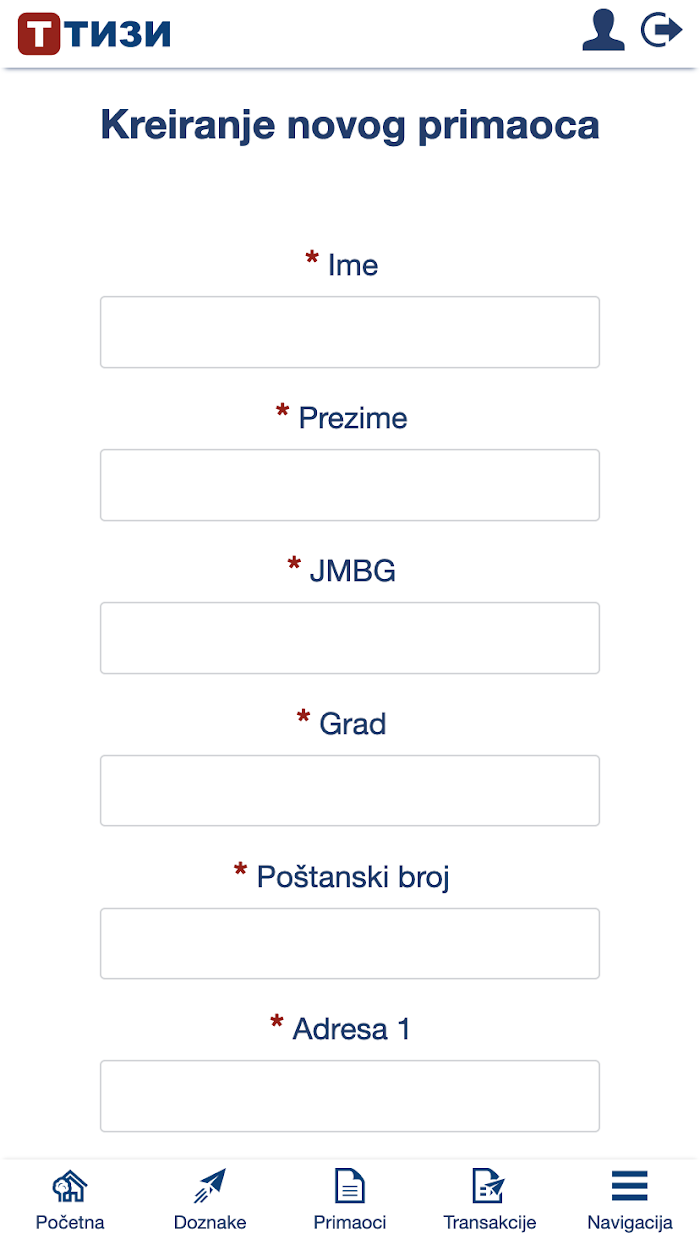Focus the Grad text field
Image resolution: width=700 pixels, height=1244 pixels.
tap(350, 791)
